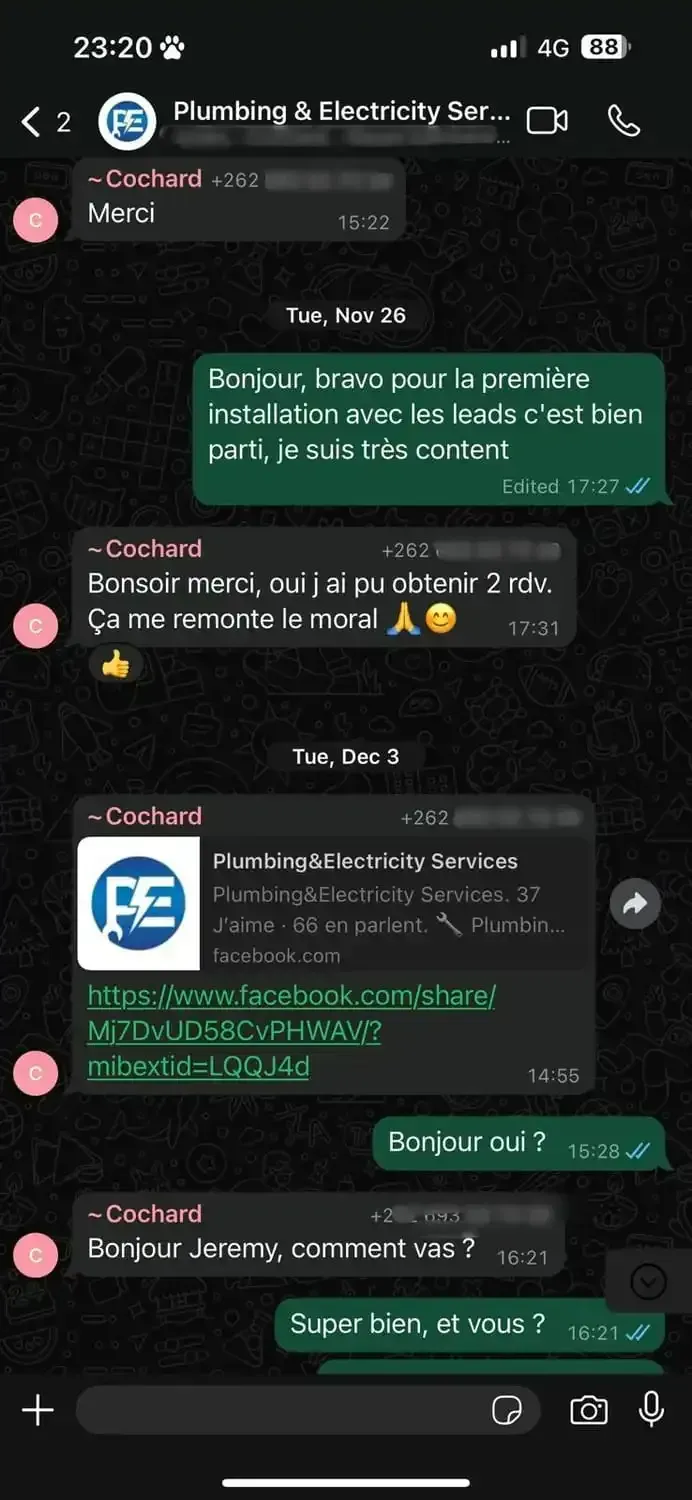692x1500 pixels.
Task: Record a voice message with the microphone
Action: (x=651, y=1410)
